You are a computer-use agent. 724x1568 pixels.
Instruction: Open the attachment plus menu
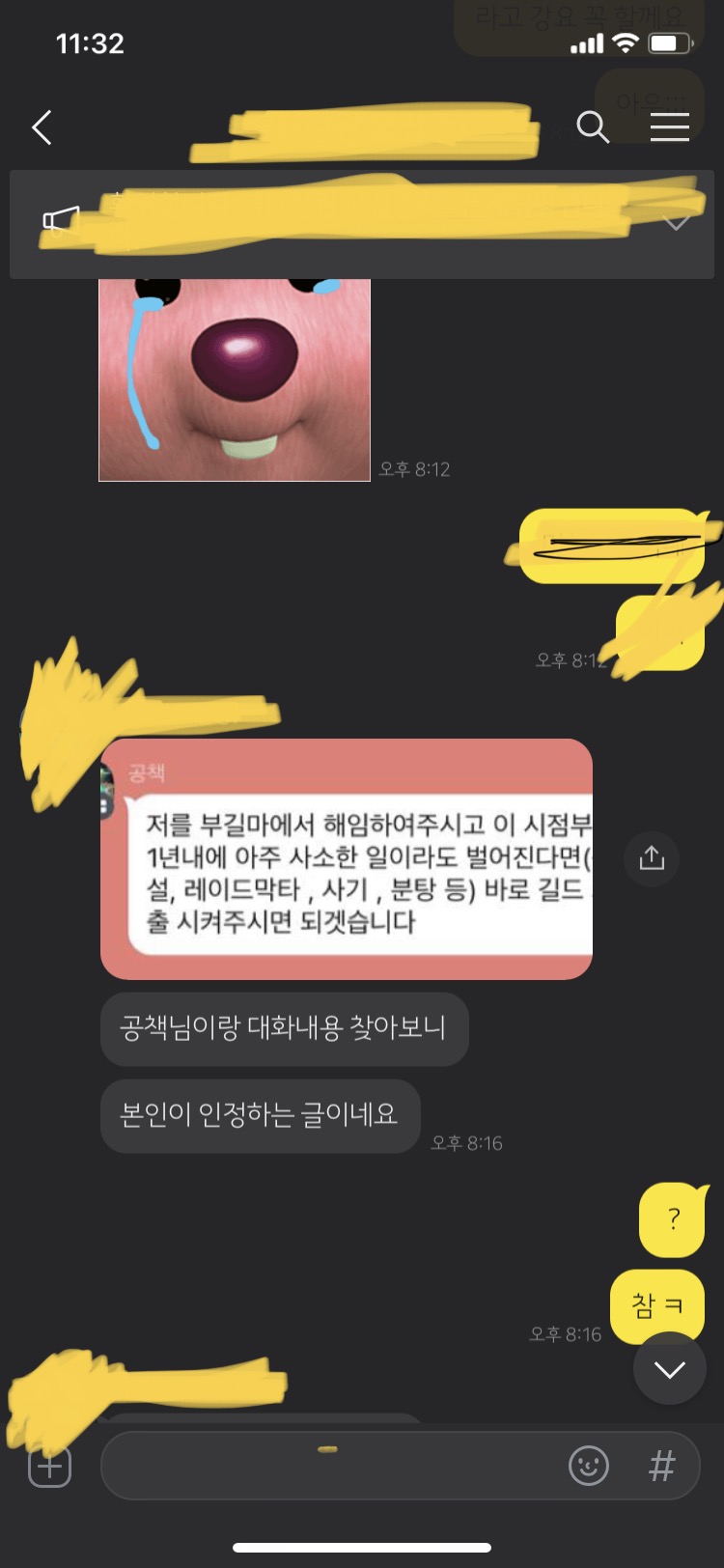49,1467
